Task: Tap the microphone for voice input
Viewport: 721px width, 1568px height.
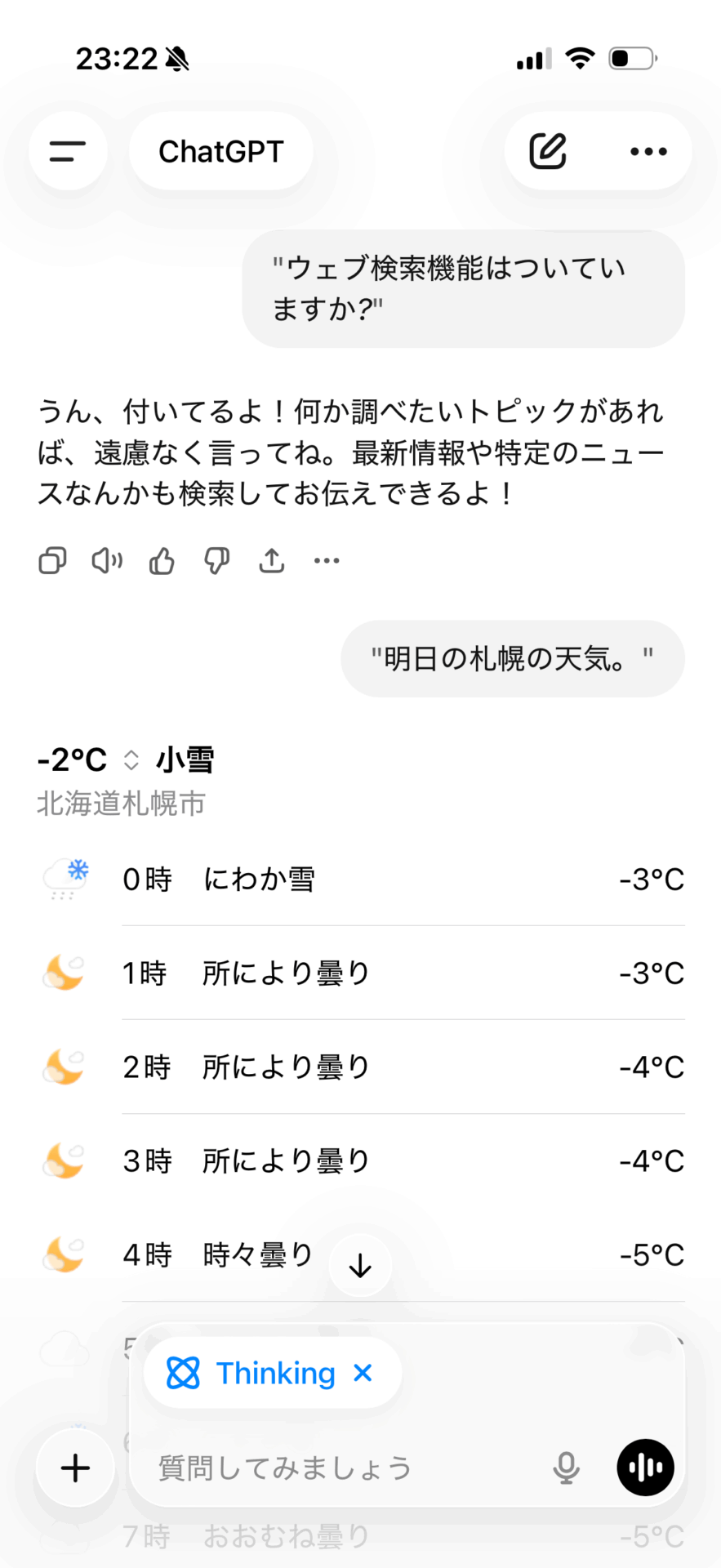Action: 566,1468
